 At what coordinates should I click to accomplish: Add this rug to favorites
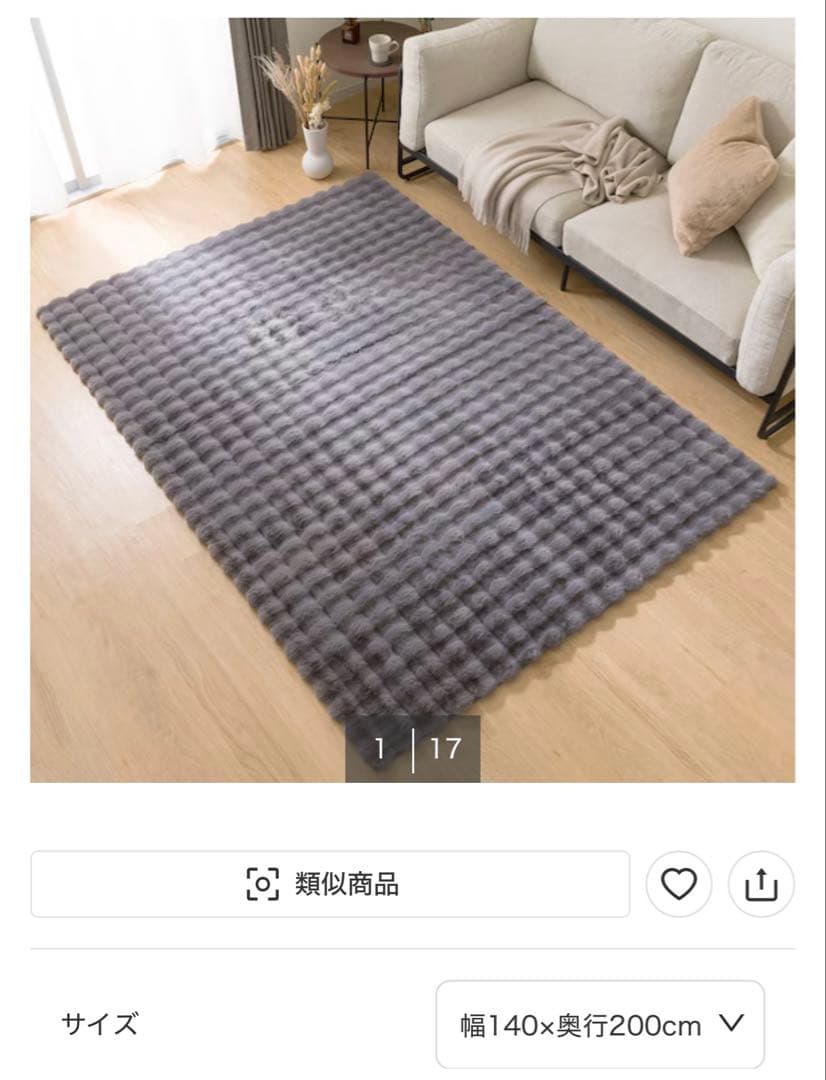click(x=679, y=884)
